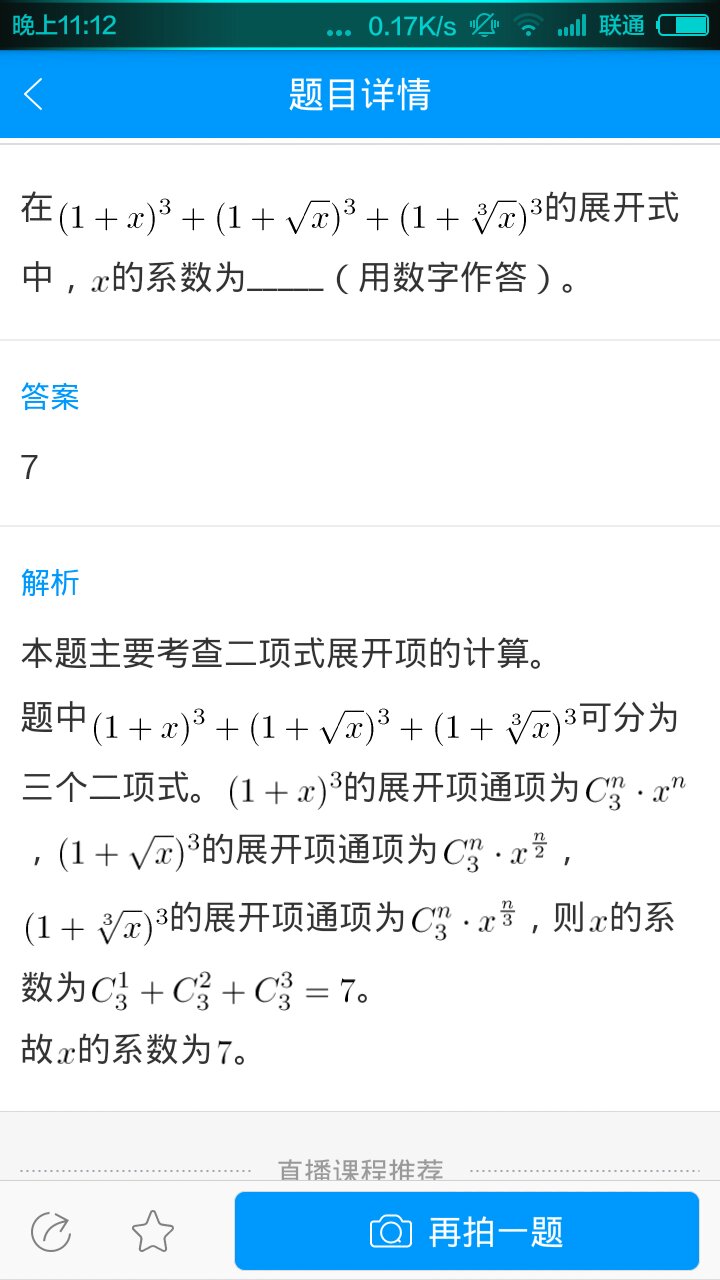Toggle the star favorite icon
720x1280 pixels.
[152, 1231]
